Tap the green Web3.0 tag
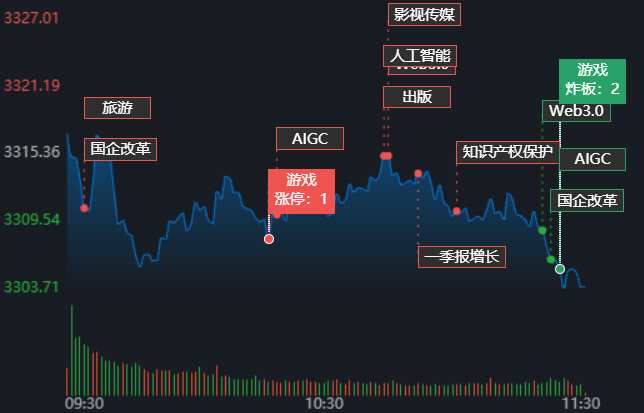 click(x=576, y=110)
